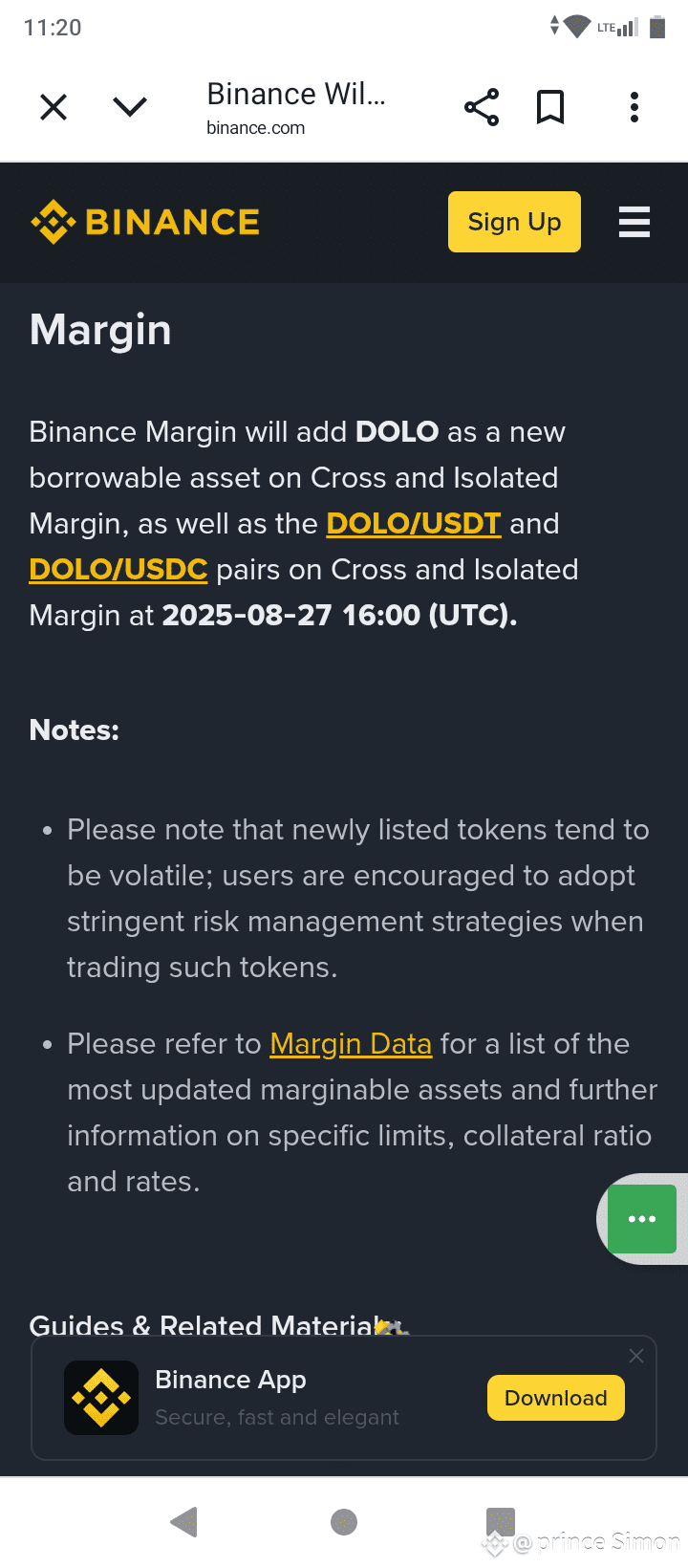688x1568 pixels.
Task: Open the DOLO/USDC pair link
Action: coord(118,570)
